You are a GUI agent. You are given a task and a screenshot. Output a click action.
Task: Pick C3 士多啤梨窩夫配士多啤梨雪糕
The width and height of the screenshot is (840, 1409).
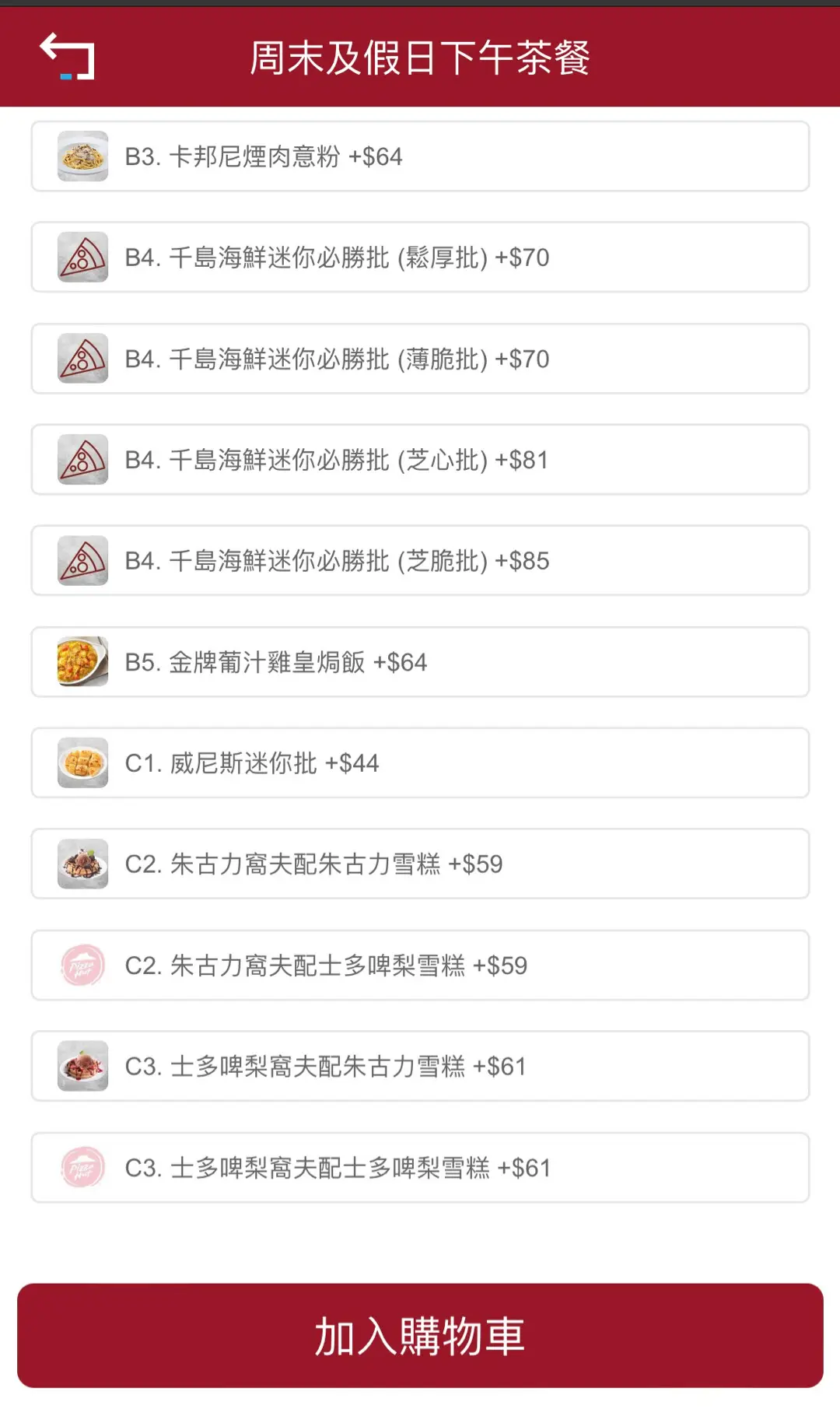(x=420, y=1168)
